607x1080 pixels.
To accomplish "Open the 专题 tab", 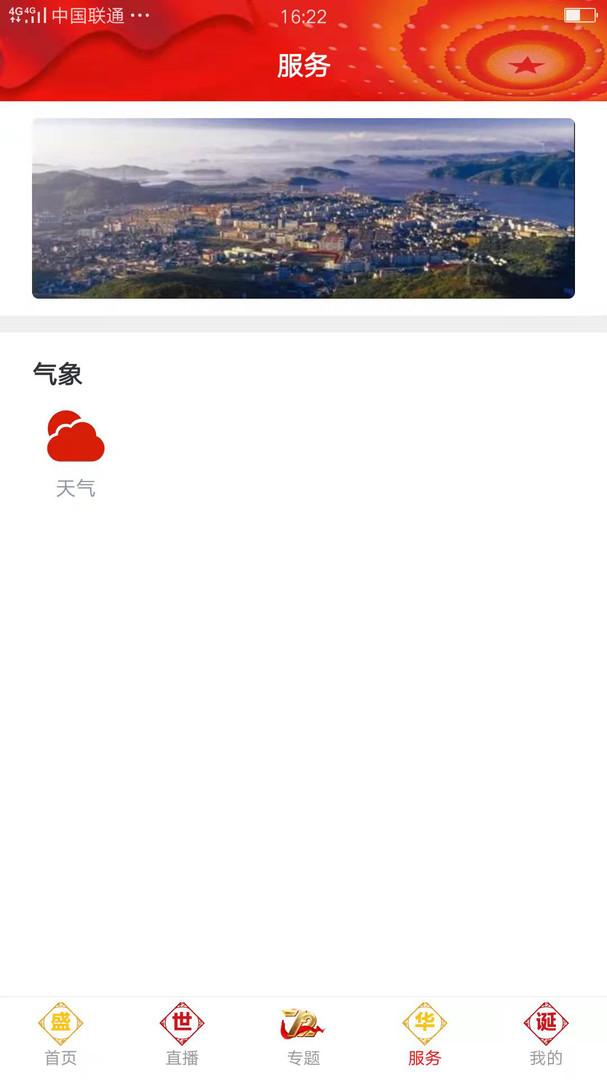I will point(303,1036).
